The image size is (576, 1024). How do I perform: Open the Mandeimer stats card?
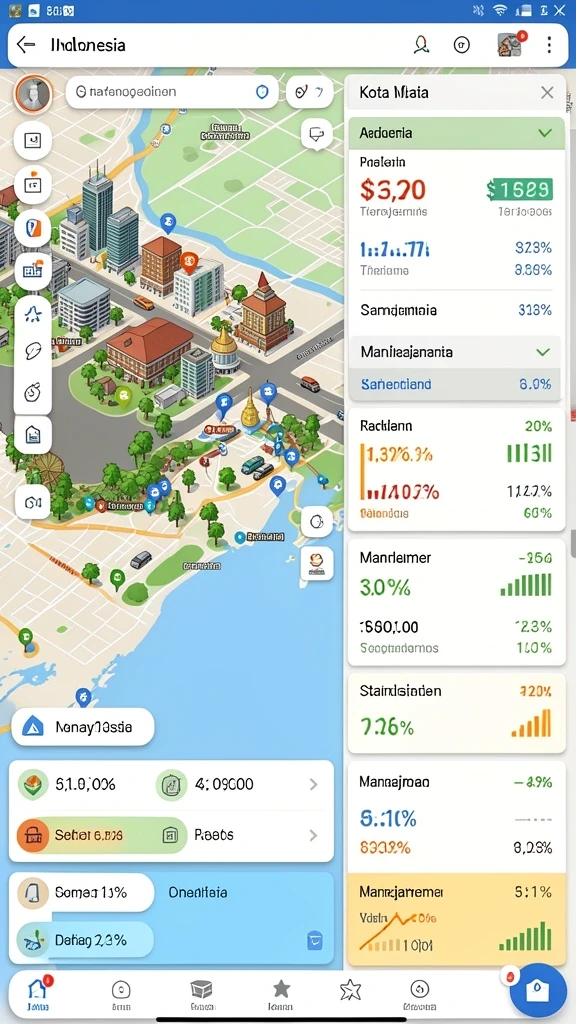[456, 601]
